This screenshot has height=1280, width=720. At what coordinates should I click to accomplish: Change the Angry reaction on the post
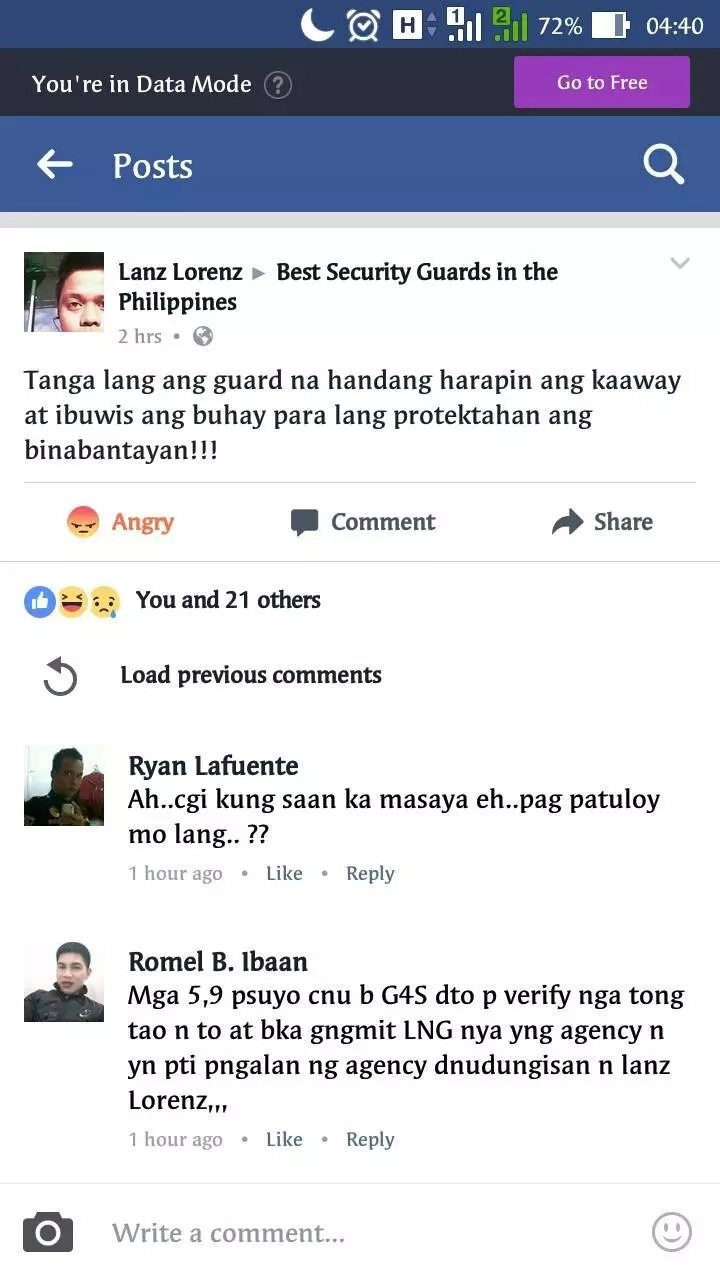coord(120,522)
